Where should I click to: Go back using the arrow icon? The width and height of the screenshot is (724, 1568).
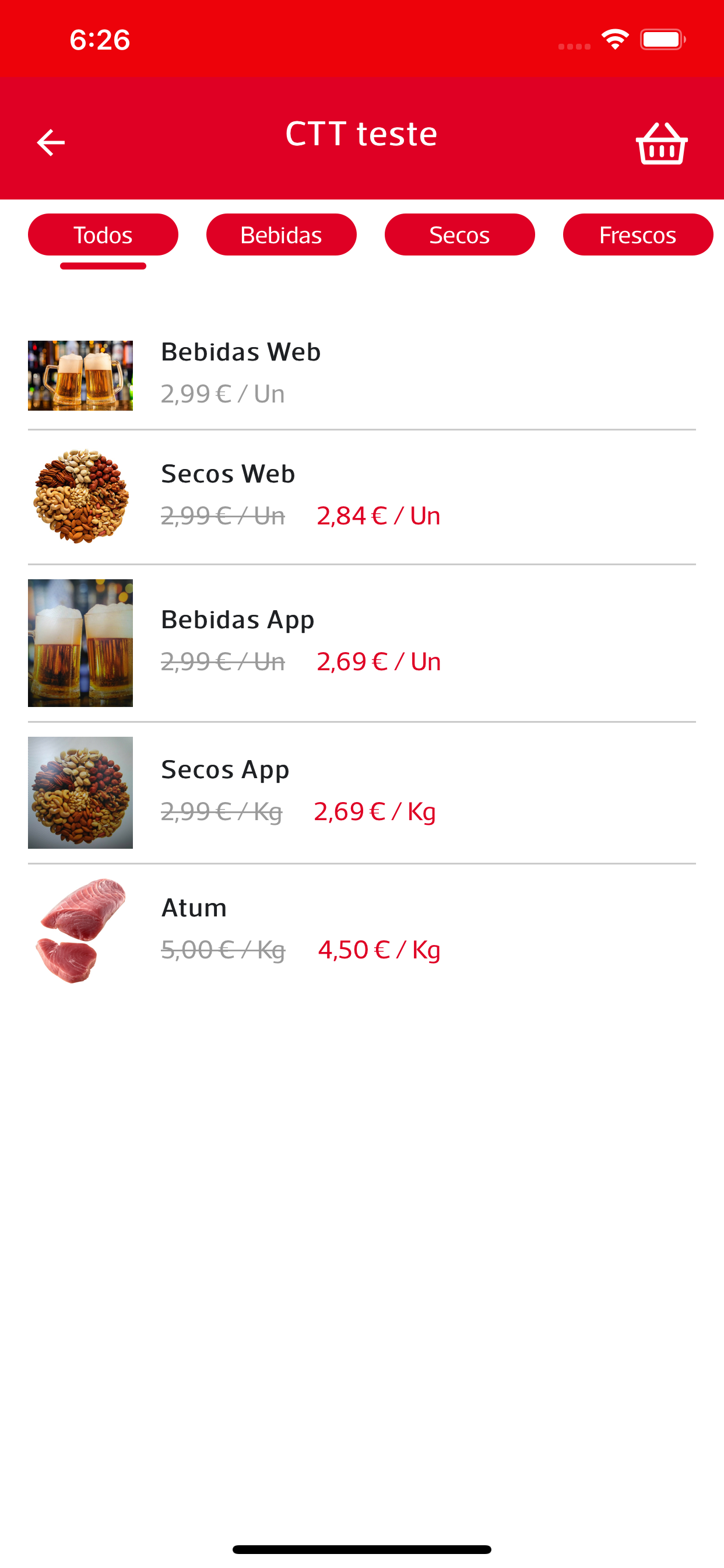tap(51, 143)
